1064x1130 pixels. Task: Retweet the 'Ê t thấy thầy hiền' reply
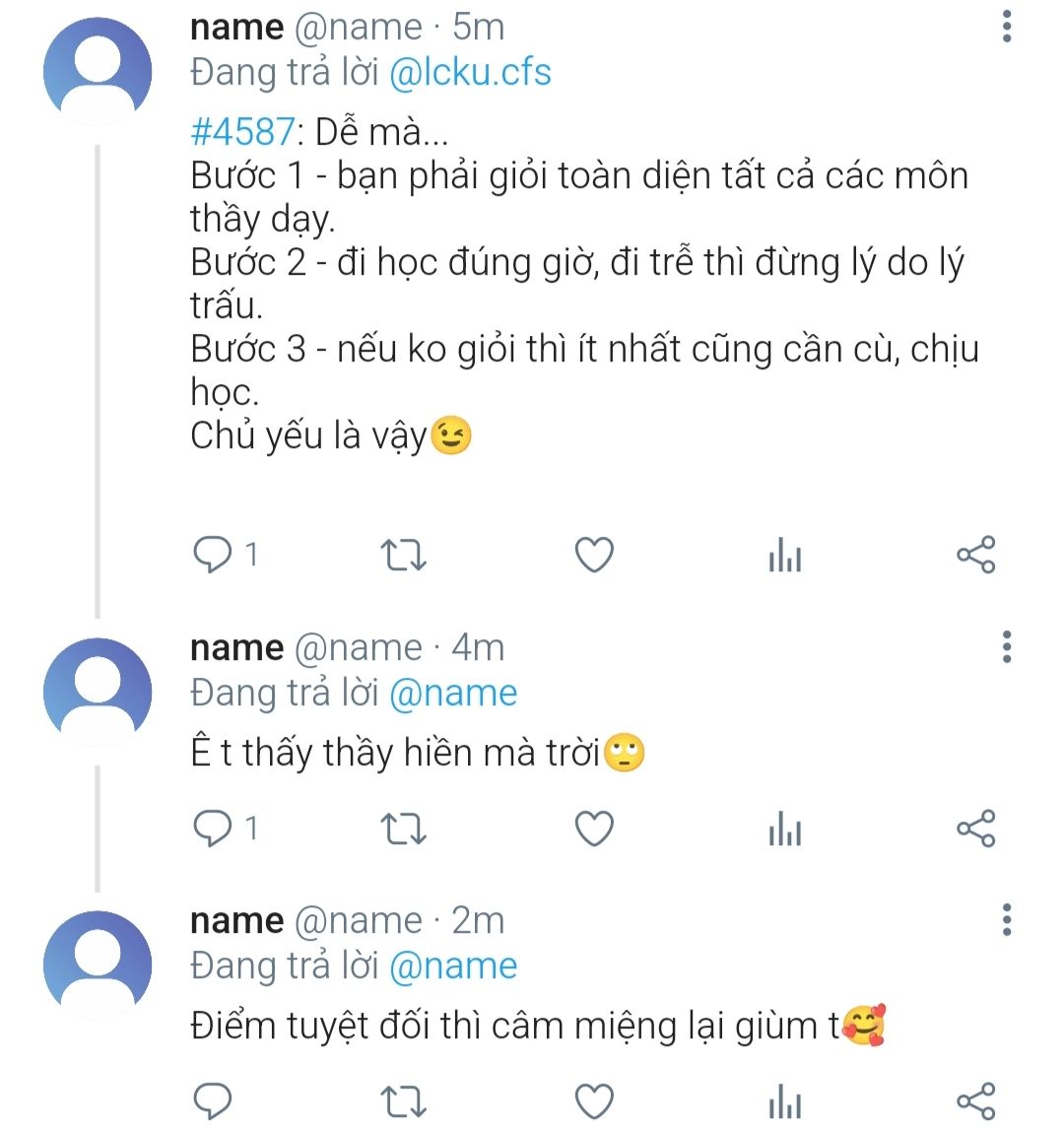[404, 828]
